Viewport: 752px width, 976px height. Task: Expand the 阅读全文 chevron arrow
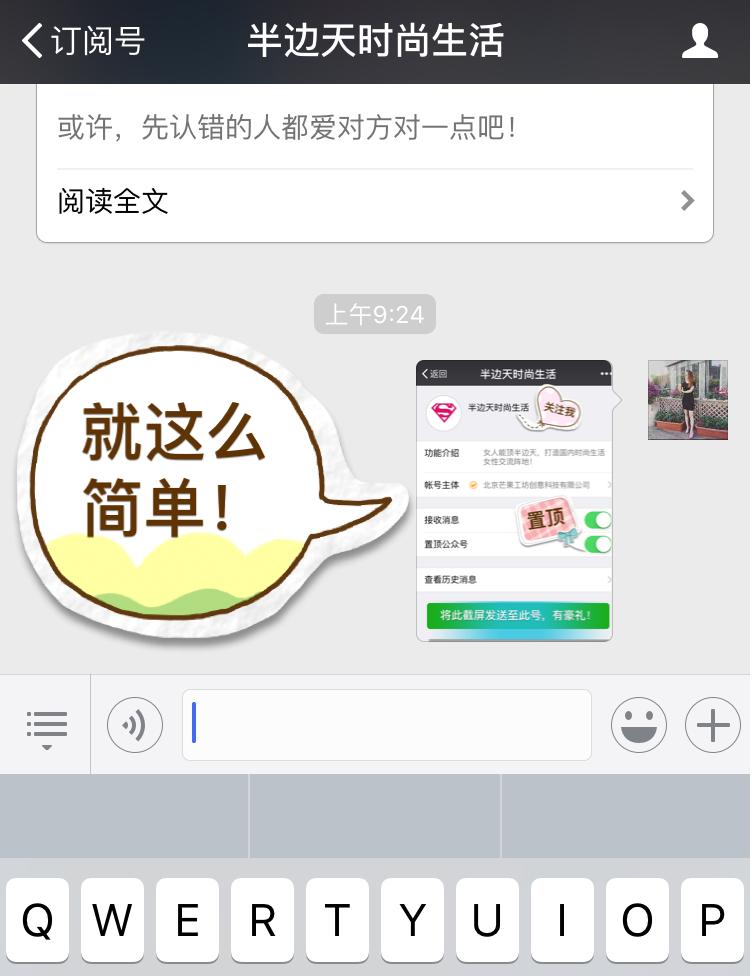[687, 201]
